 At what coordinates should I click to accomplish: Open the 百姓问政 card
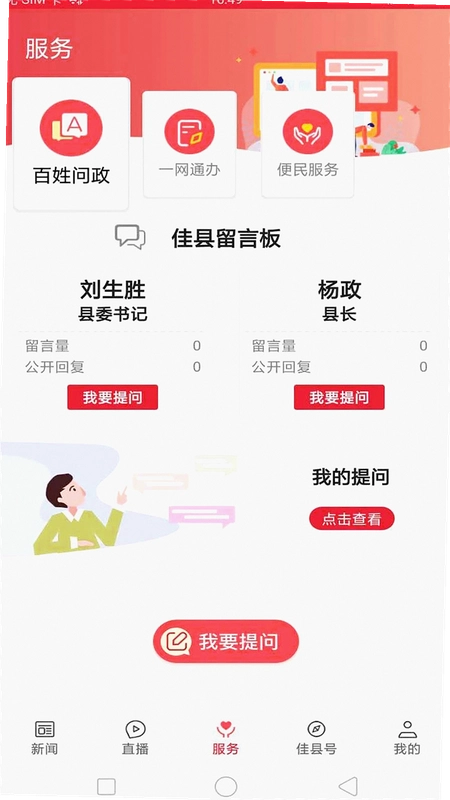[x=71, y=144]
